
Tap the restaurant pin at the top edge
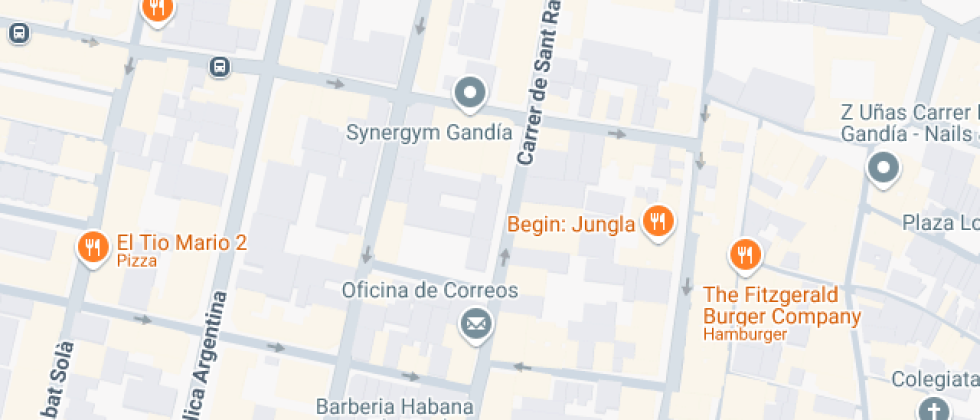pos(157,9)
